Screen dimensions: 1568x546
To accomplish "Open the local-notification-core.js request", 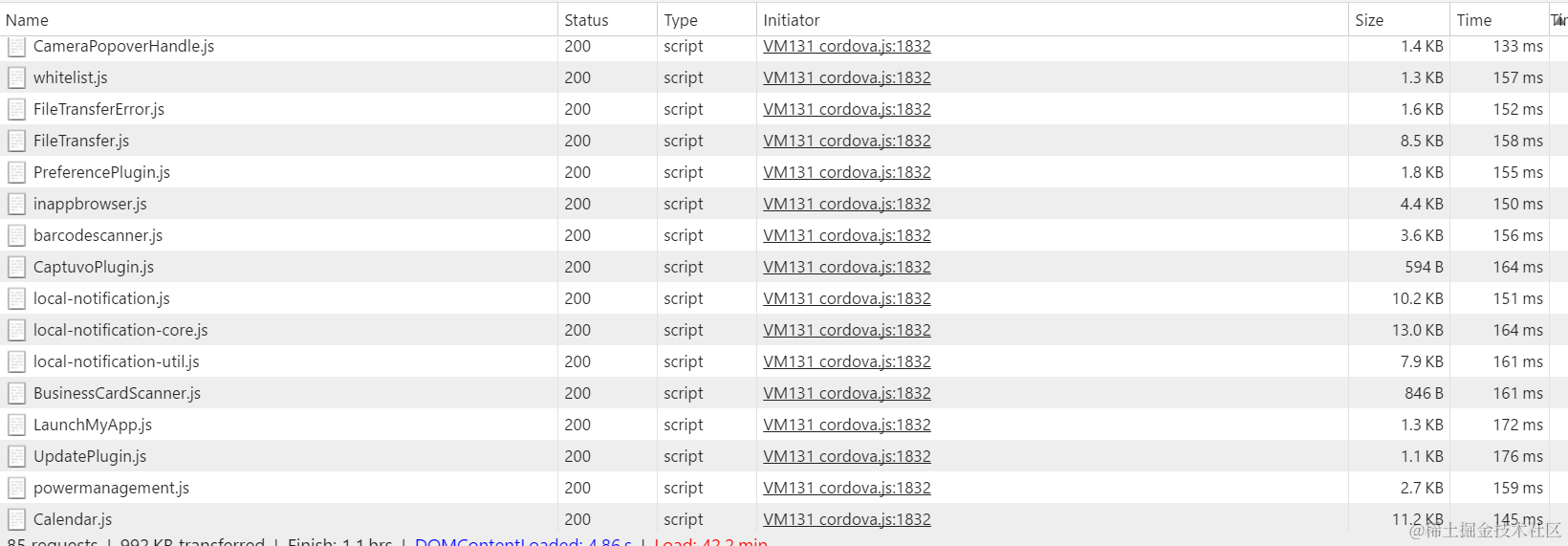I will click(x=120, y=330).
